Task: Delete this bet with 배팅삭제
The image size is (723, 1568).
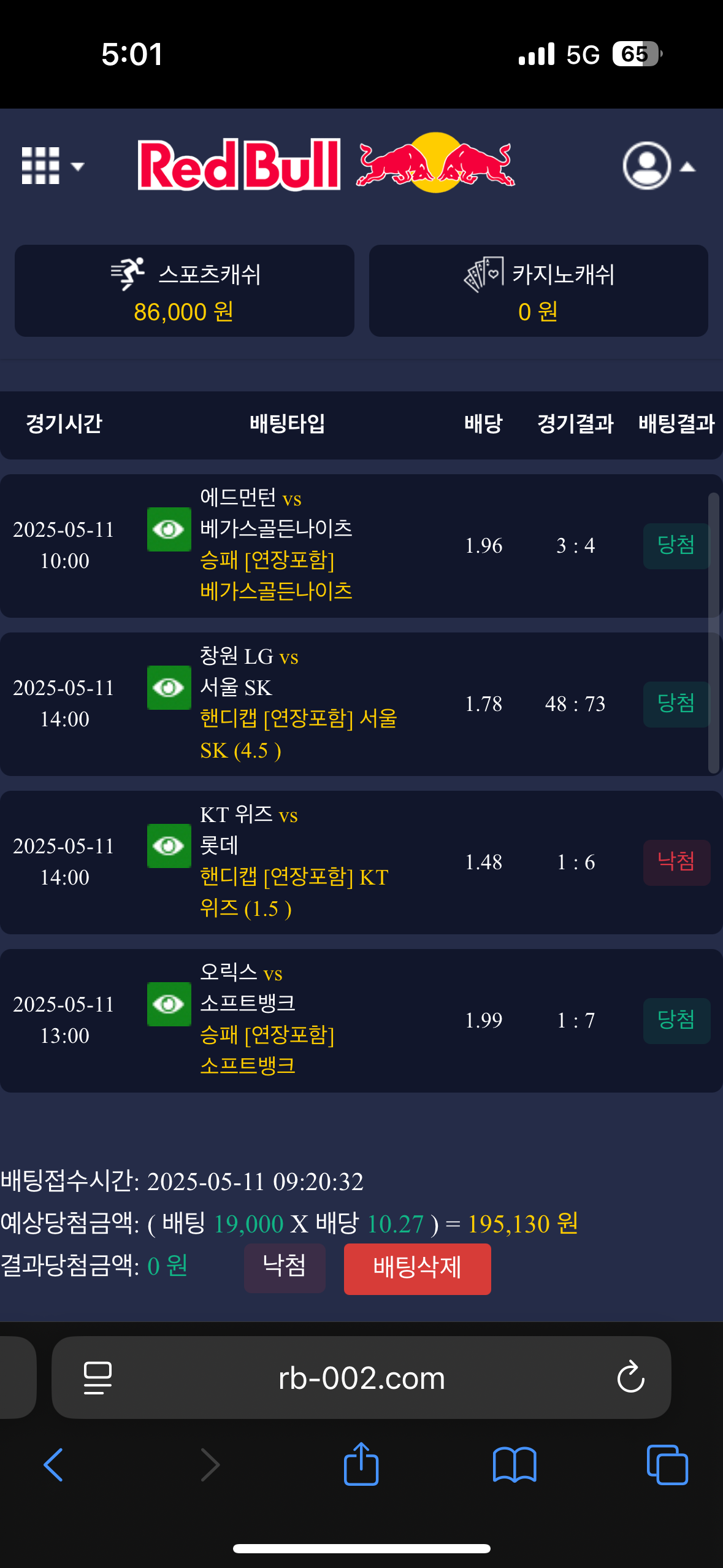Action: (417, 1269)
